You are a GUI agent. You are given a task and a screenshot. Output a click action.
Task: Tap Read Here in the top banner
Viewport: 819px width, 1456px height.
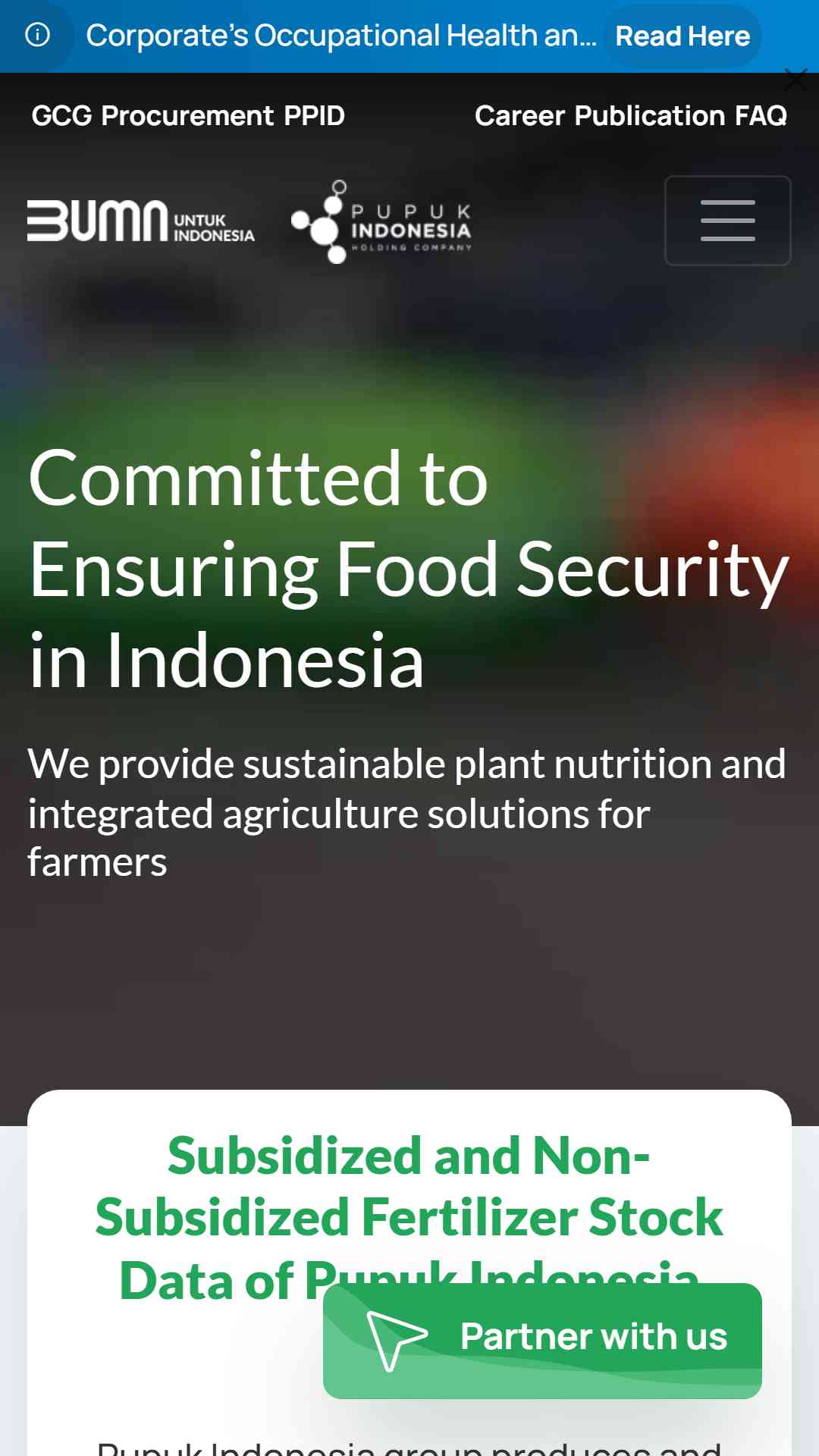coord(682,36)
